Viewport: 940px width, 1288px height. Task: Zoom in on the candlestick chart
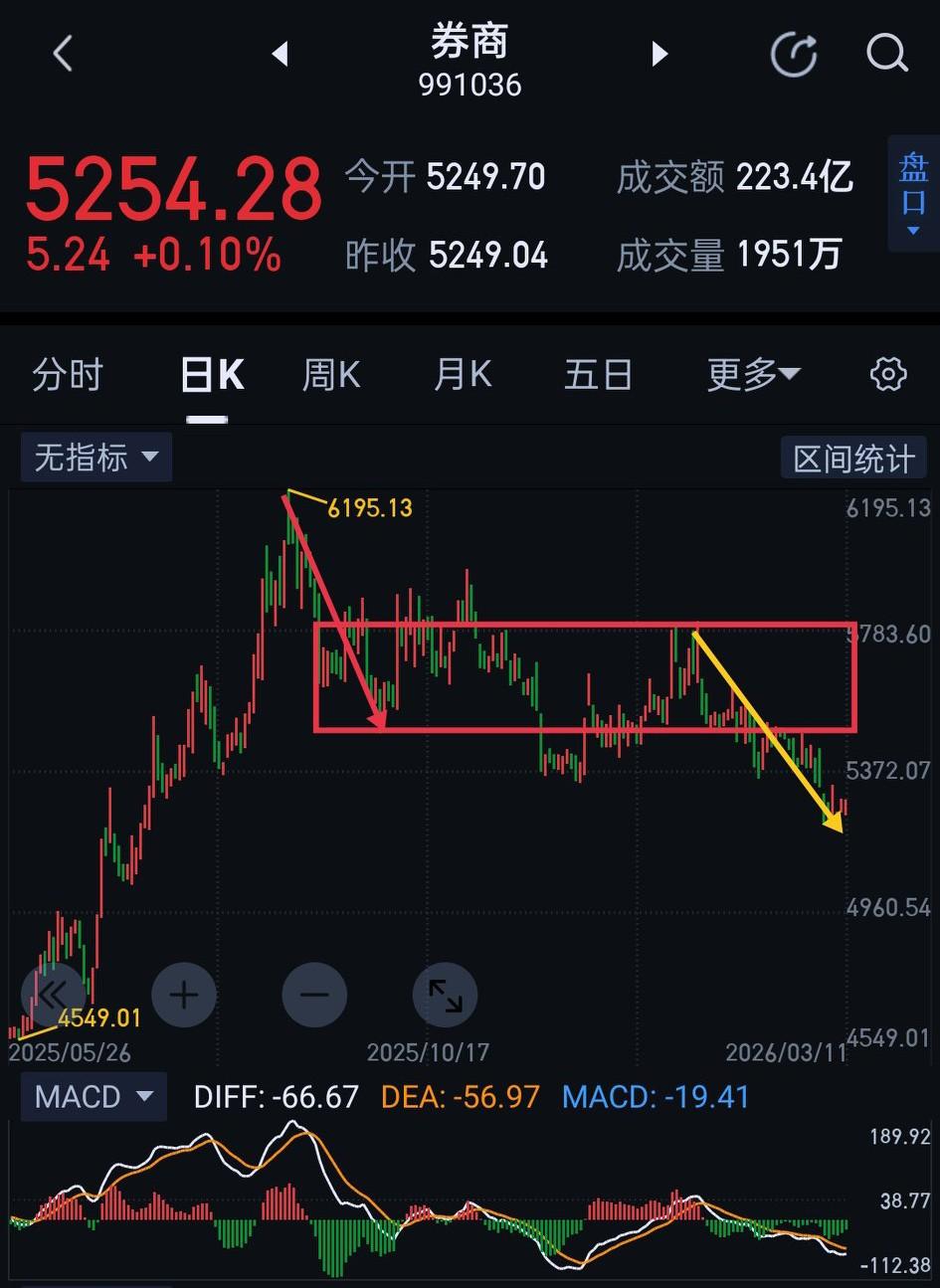[x=184, y=995]
